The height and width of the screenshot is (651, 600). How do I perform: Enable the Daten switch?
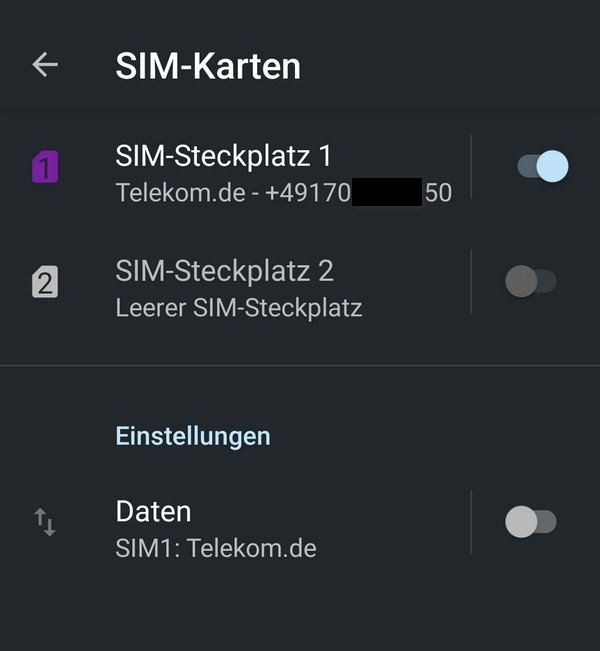coord(530,521)
